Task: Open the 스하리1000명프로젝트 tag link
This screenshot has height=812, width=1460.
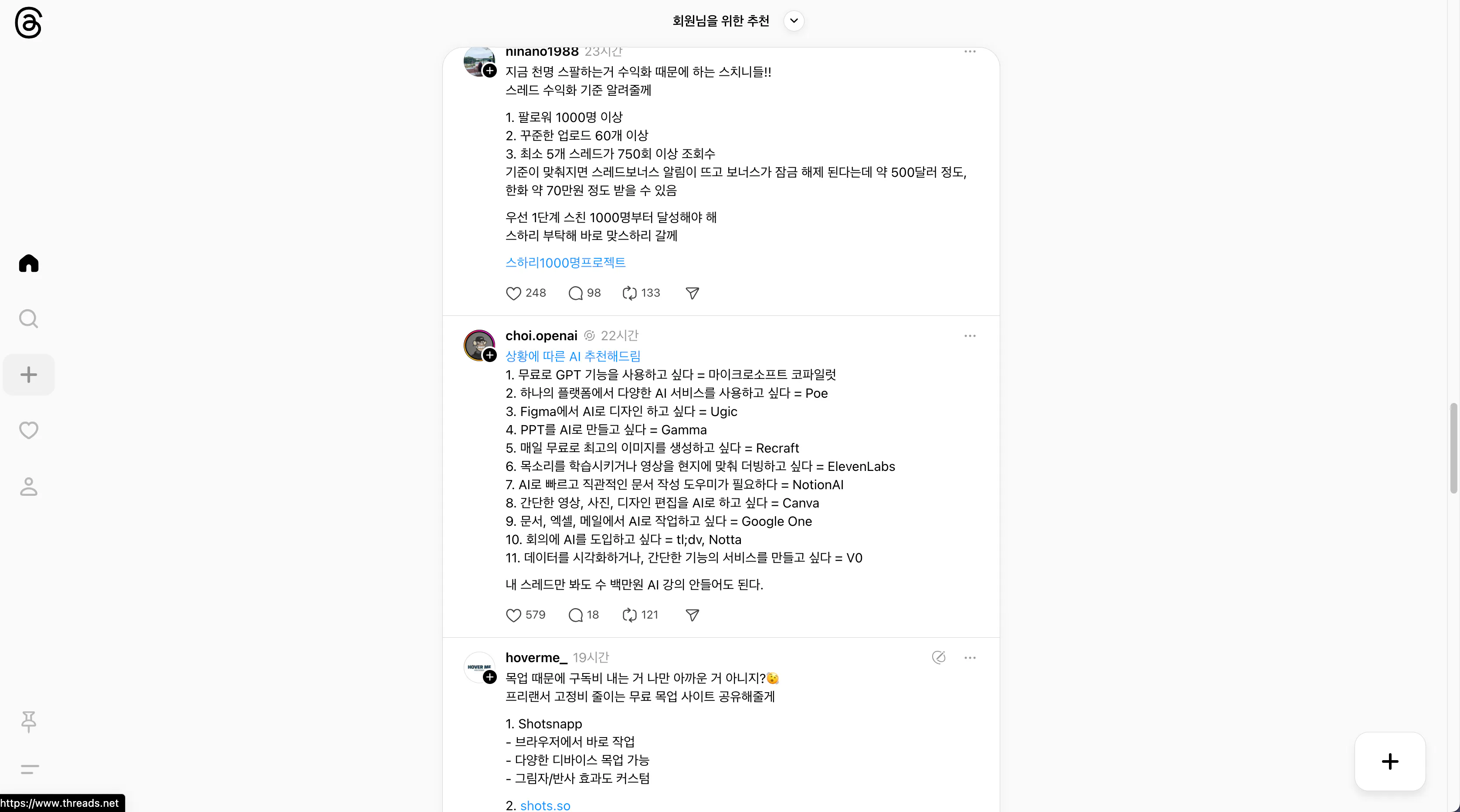Action: (565, 262)
